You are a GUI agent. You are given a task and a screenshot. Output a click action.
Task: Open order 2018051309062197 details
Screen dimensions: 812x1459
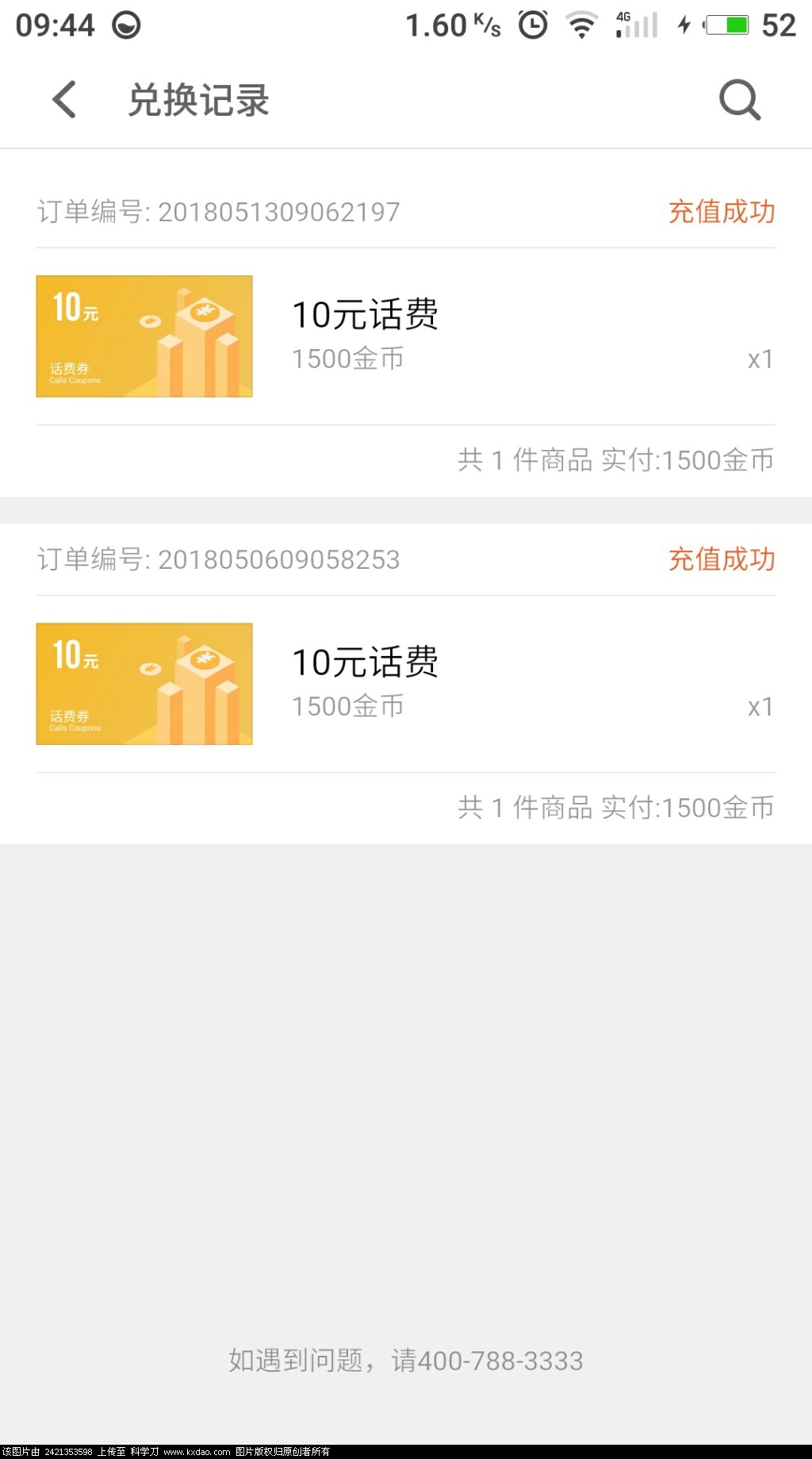404,336
